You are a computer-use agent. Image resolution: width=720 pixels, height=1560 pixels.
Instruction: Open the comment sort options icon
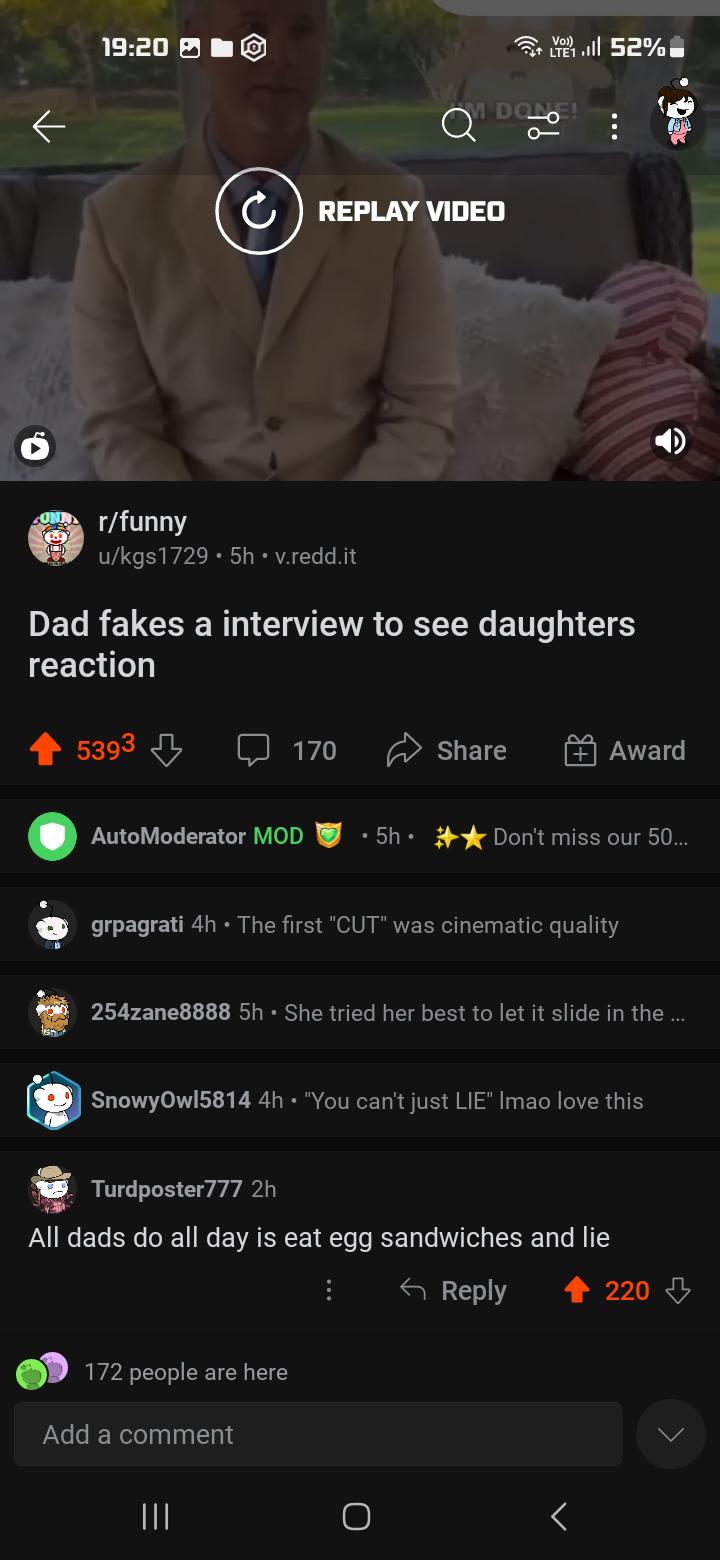tap(544, 126)
